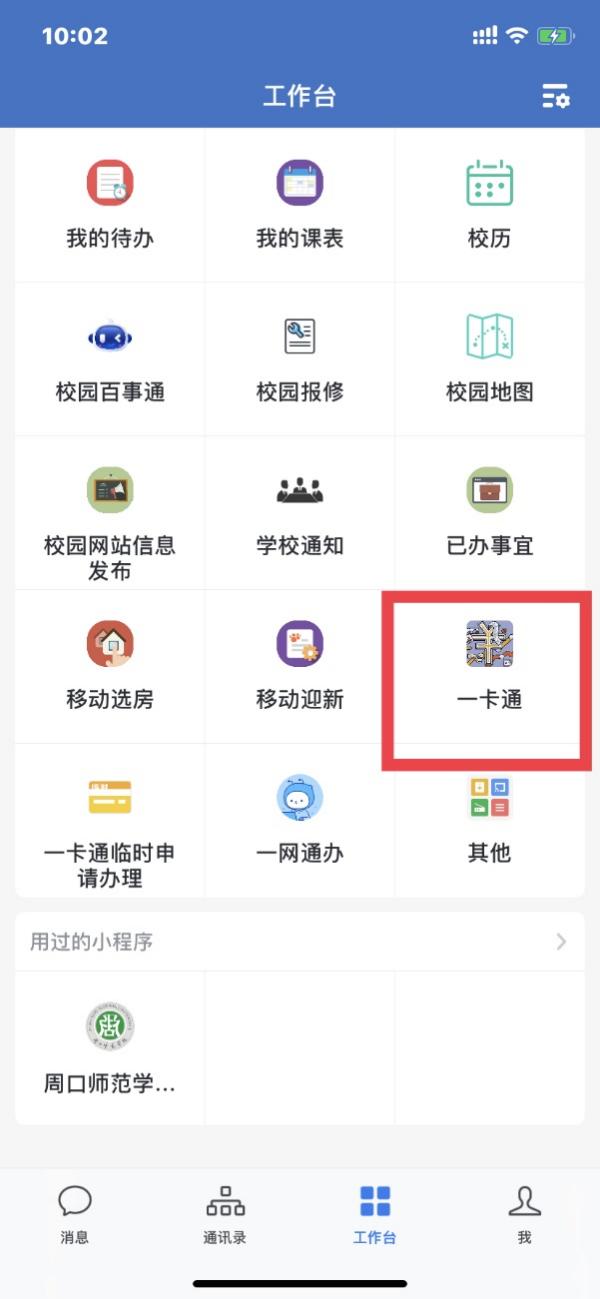
Task: Expand 用过的小程序 list
Action: point(300,941)
